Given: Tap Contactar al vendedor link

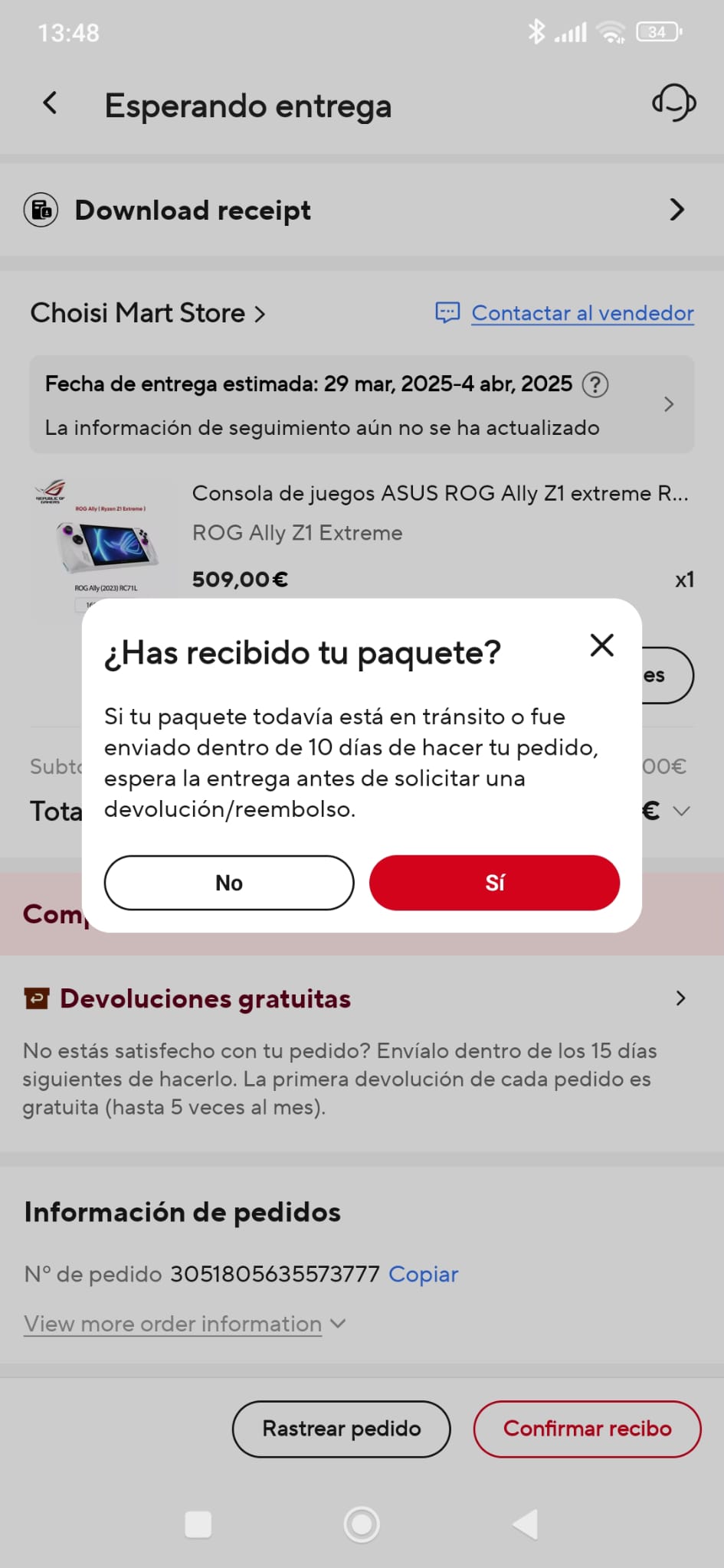Looking at the screenshot, I should [581, 313].
